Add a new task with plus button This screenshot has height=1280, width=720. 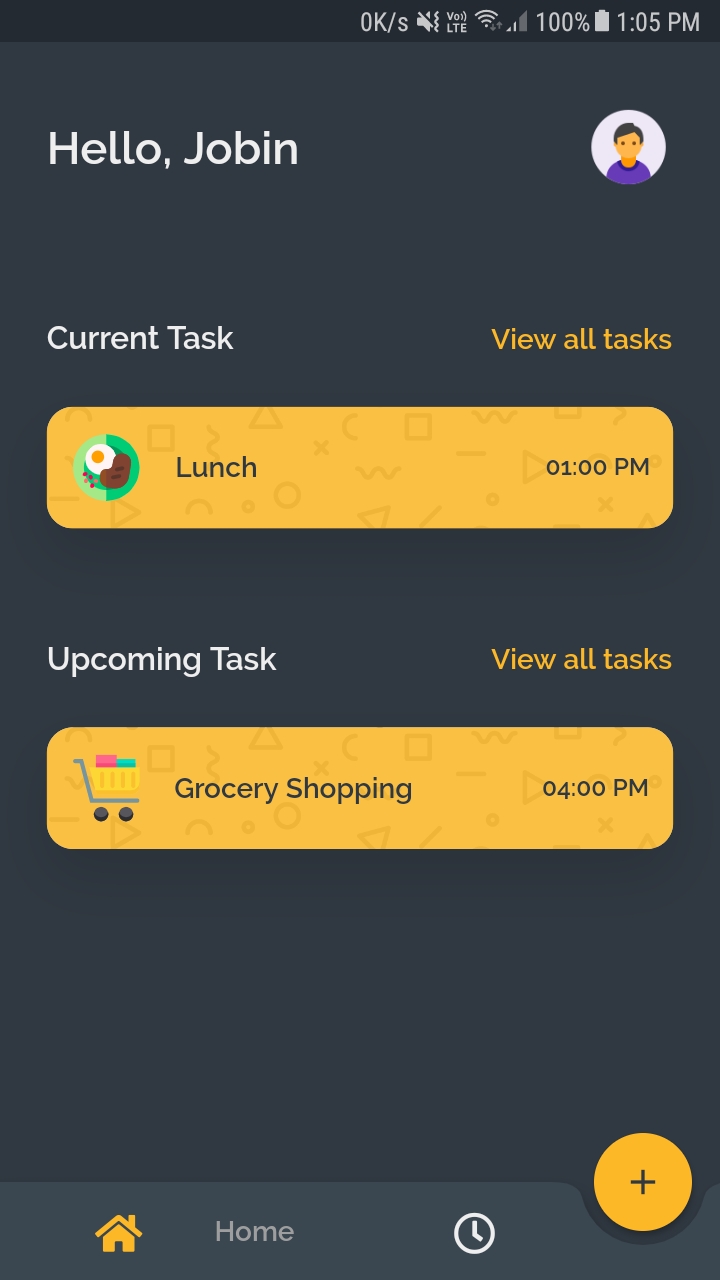click(x=642, y=1182)
